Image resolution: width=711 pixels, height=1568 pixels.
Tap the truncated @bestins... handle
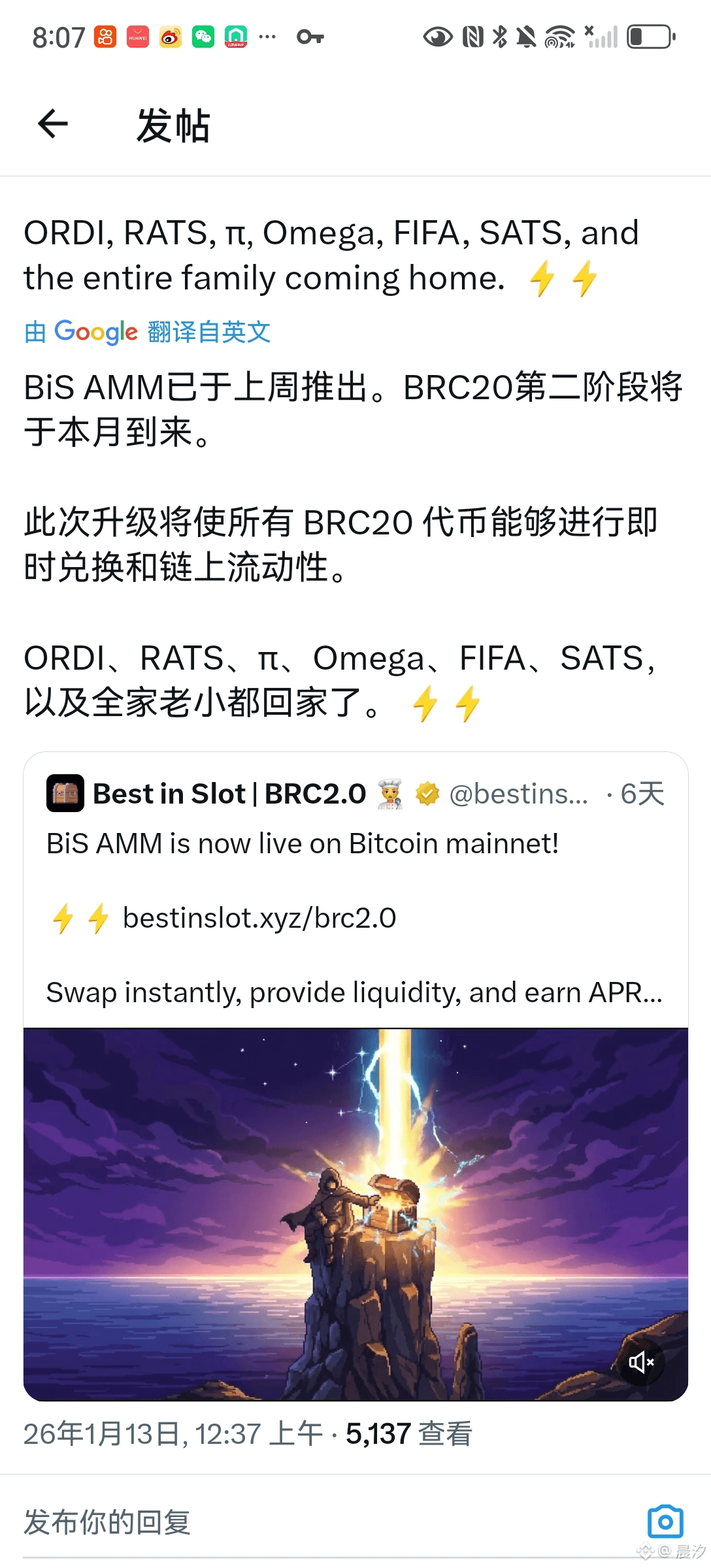[520, 794]
